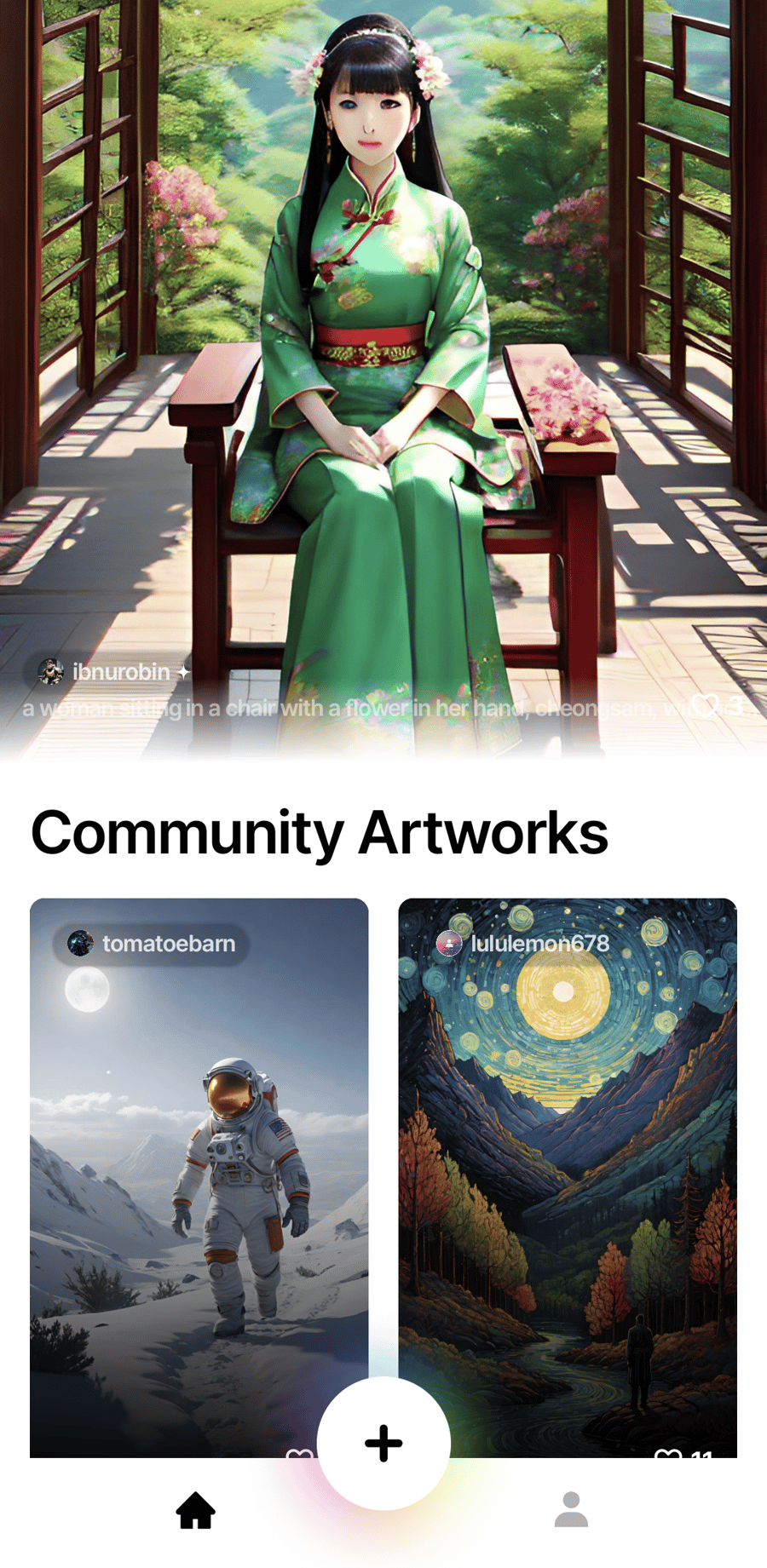Viewport: 767px width, 1568px height.
Task: Switch to the Home tab
Action: tap(195, 1511)
